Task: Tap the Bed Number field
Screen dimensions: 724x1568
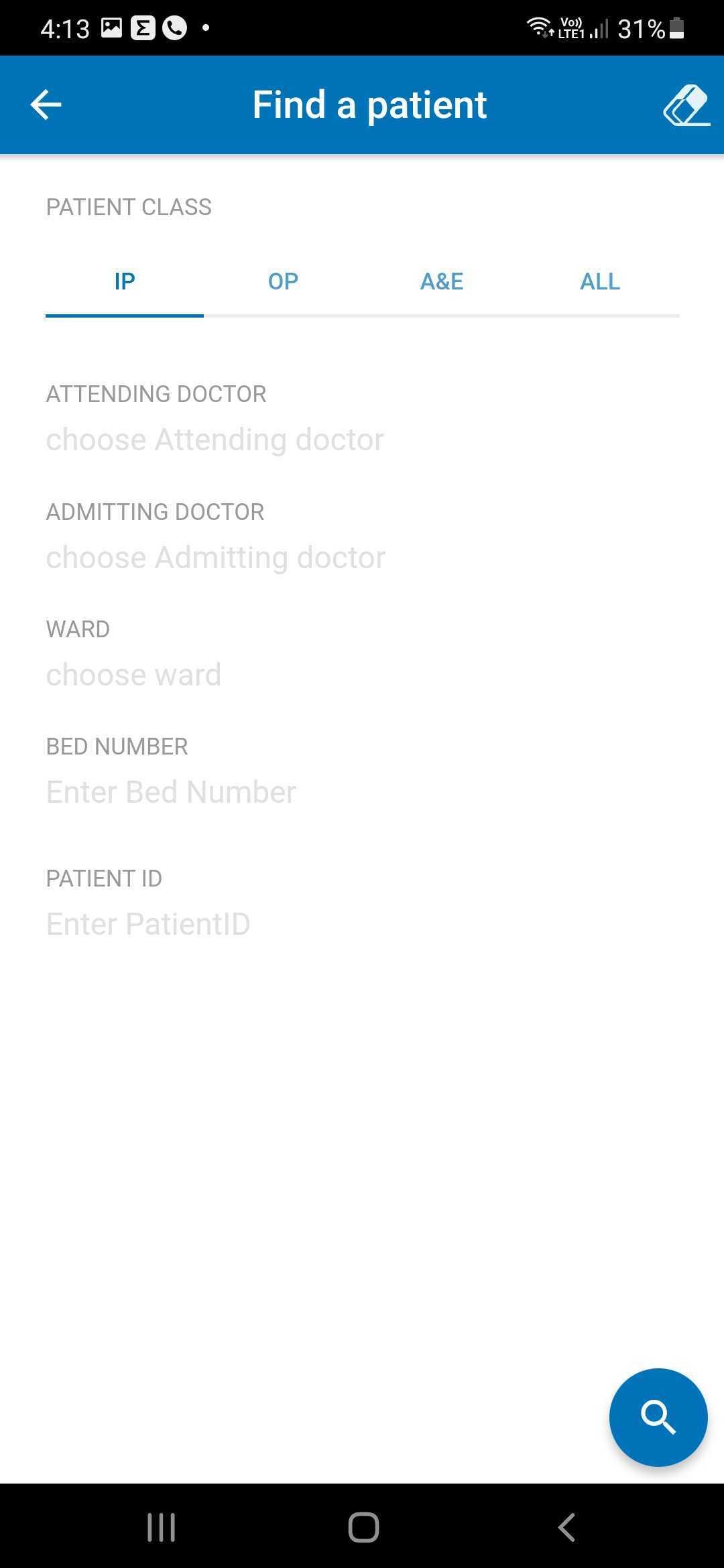Action: click(362, 792)
